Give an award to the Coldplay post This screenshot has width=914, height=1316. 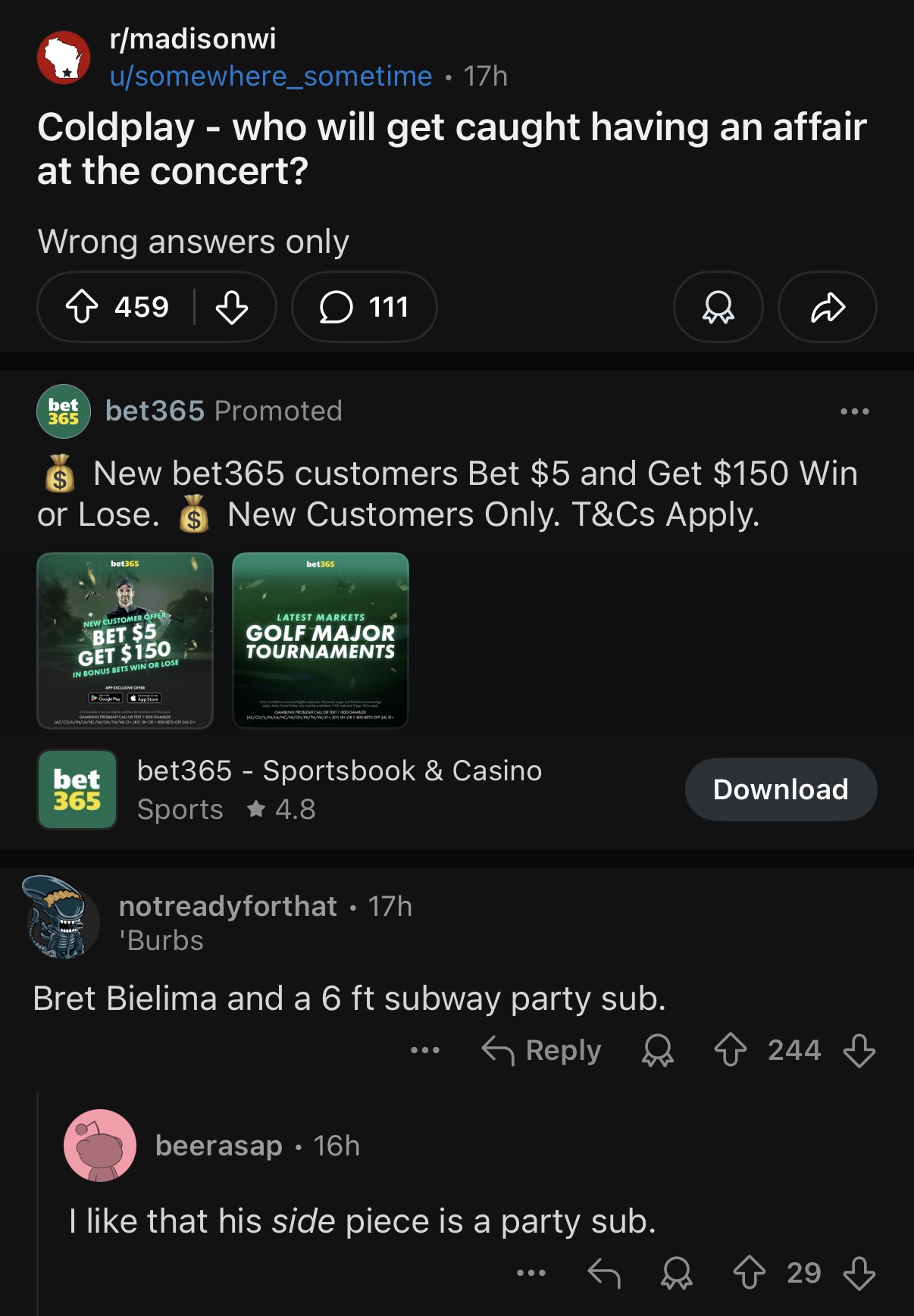[x=718, y=308]
